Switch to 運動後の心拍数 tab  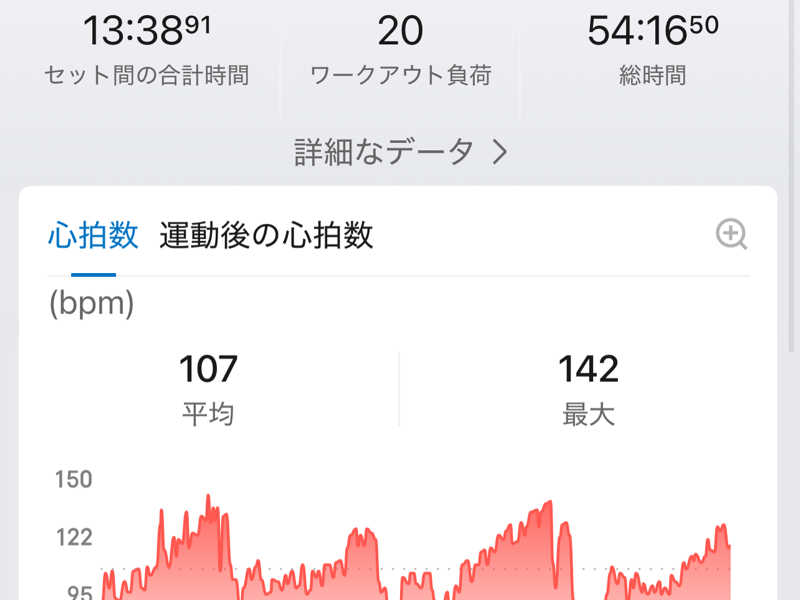(266, 236)
